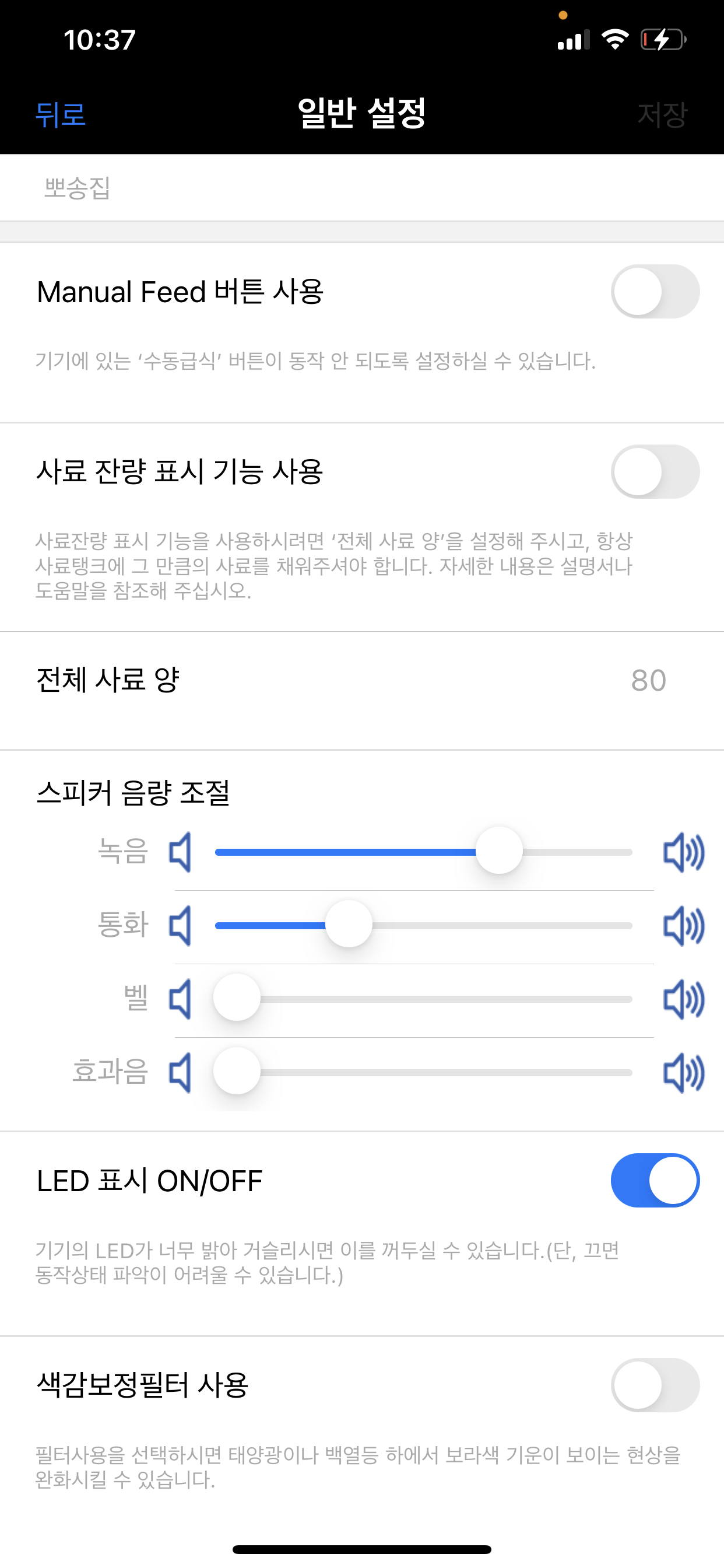Click the 스피커 음량 조절 section header

coord(134,790)
